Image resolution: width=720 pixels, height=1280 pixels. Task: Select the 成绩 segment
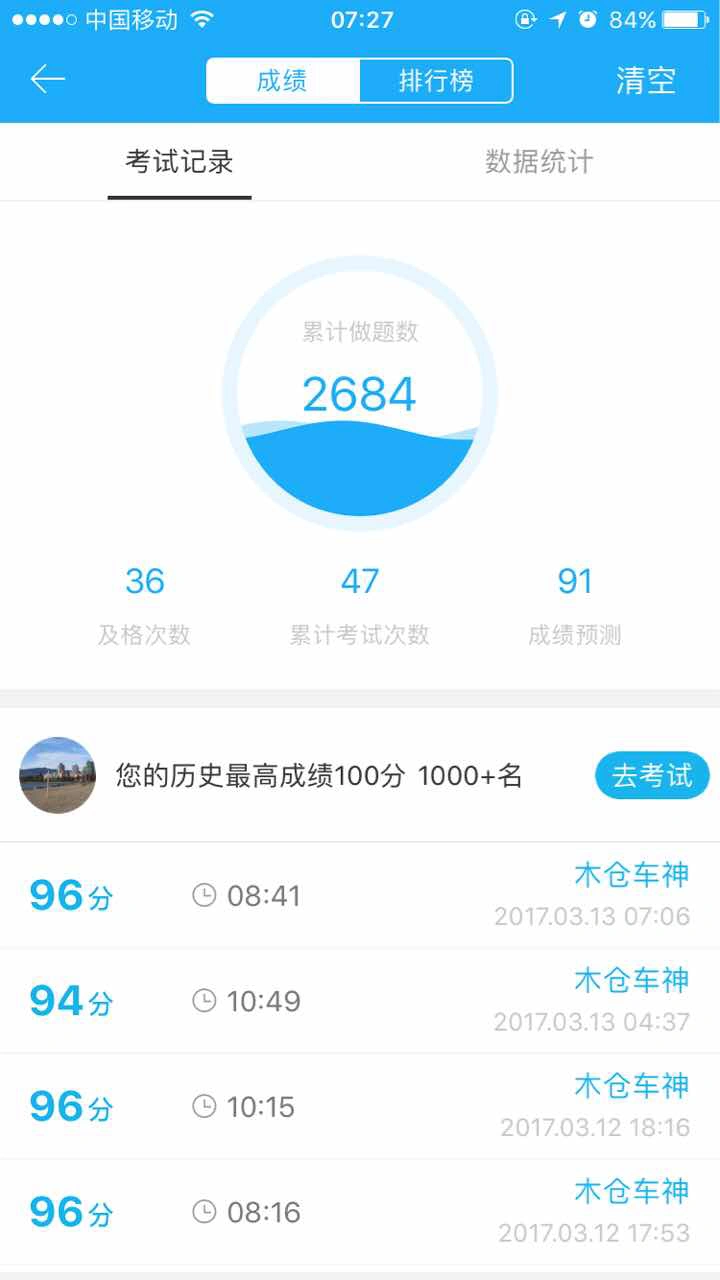(x=282, y=81)
